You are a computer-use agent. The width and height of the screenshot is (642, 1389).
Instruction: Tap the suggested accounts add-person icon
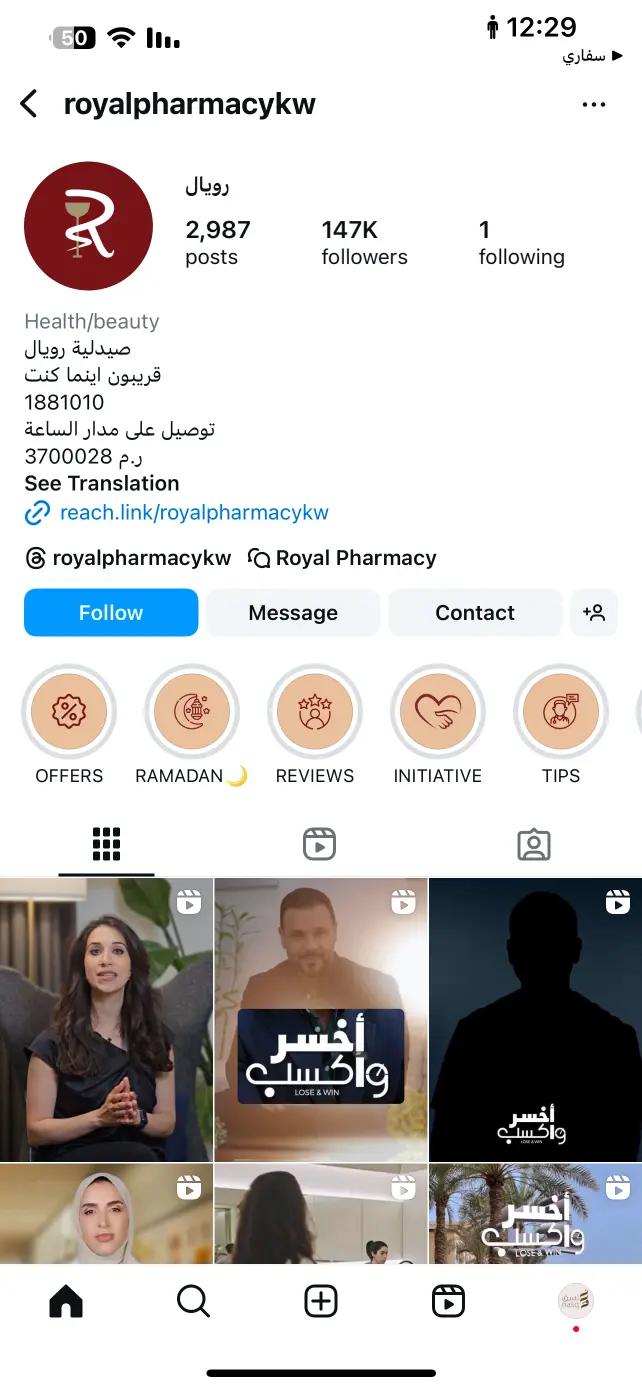(594, 613)
